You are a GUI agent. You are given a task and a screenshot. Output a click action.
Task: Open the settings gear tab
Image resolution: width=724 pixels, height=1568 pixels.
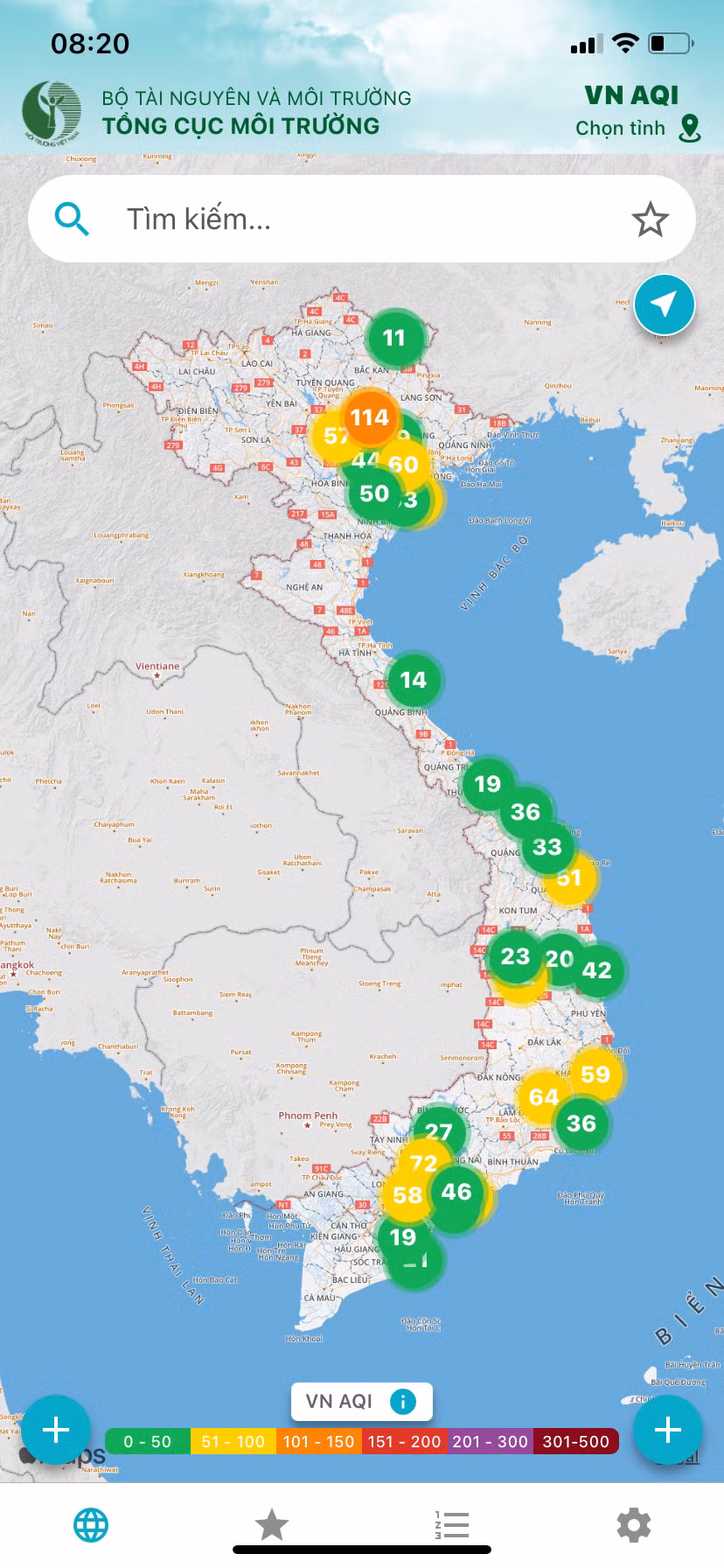click(634, 1525)
